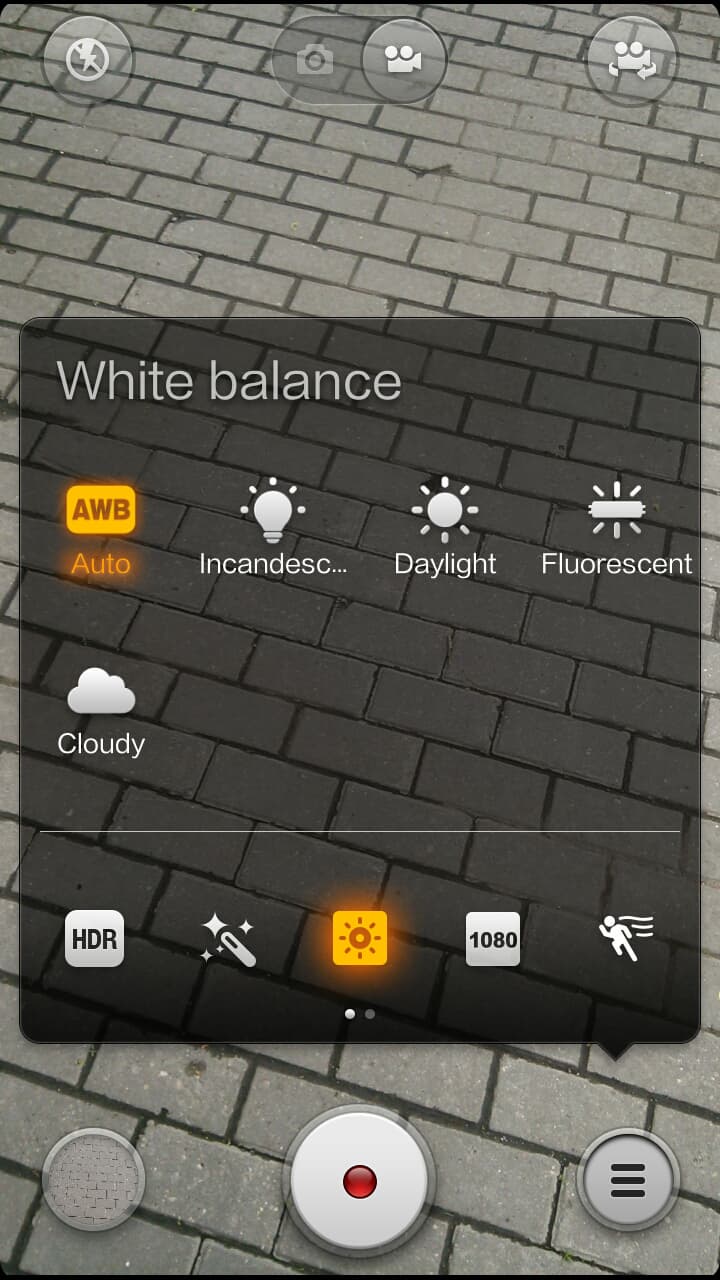Viewport: 720px width, 1280px height.
Task: Select Auto white balance
Action: coord(101,530)
